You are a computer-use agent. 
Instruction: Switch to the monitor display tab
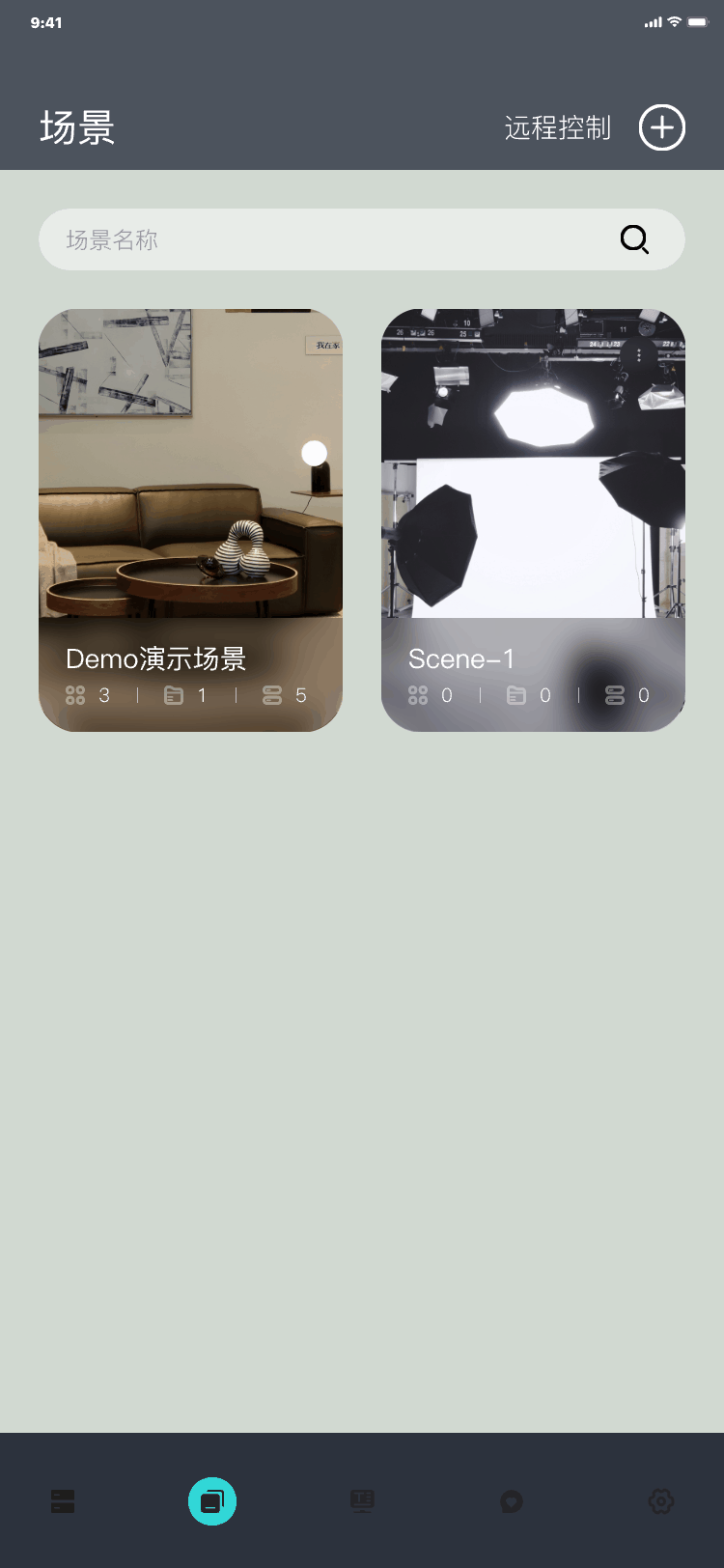[x=362, y=1501]
